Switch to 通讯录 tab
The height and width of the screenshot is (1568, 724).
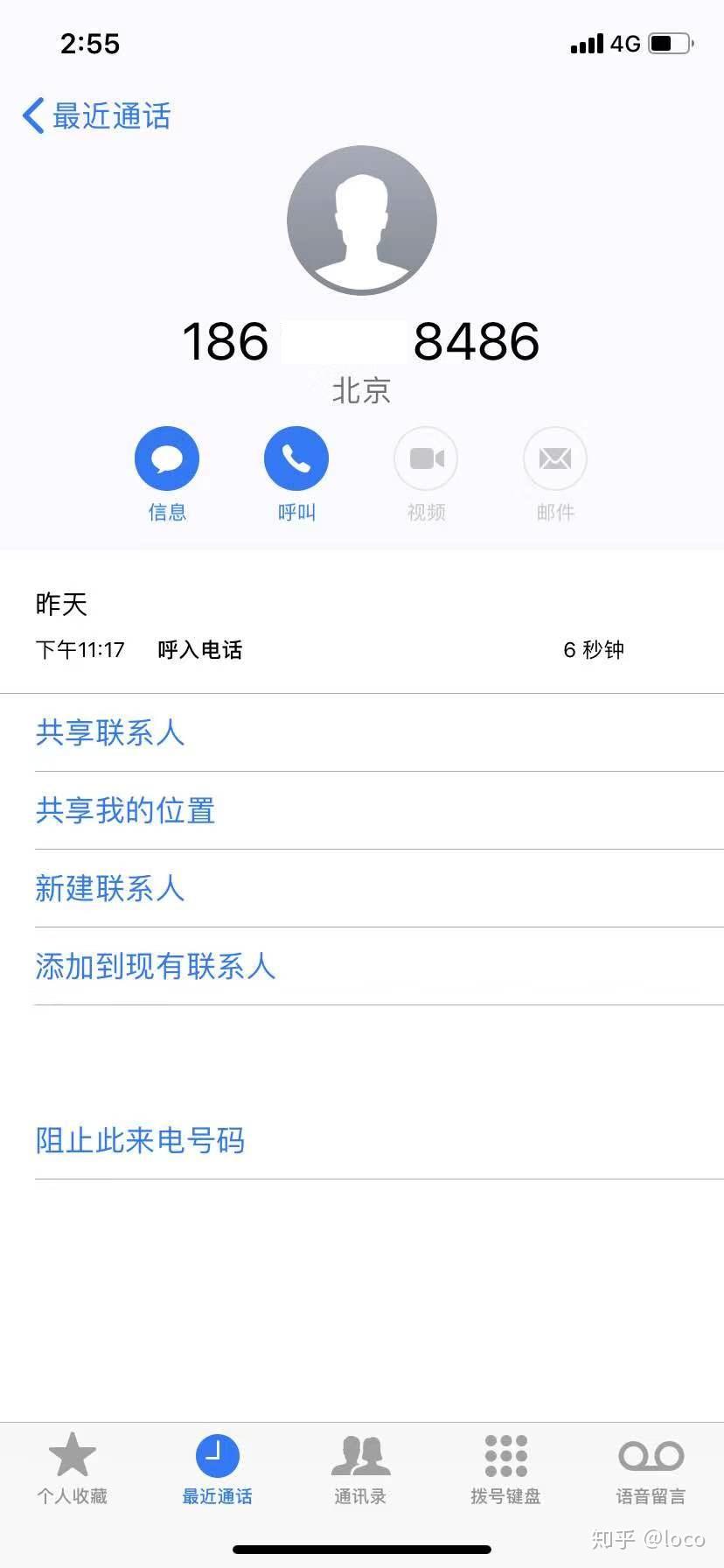360,1468
